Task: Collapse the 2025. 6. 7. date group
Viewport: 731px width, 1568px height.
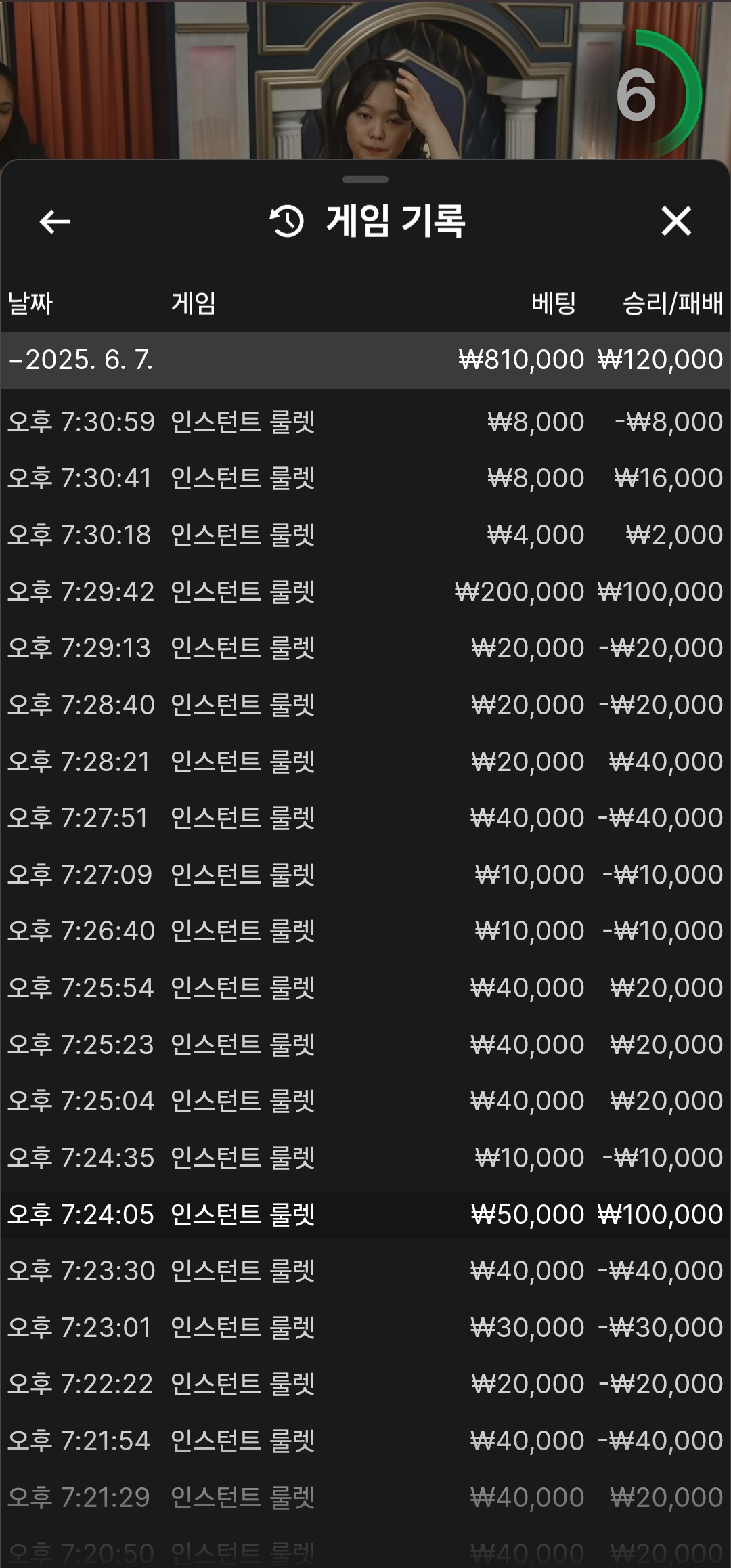Action: pyautogui.click(x=365, y=360)
